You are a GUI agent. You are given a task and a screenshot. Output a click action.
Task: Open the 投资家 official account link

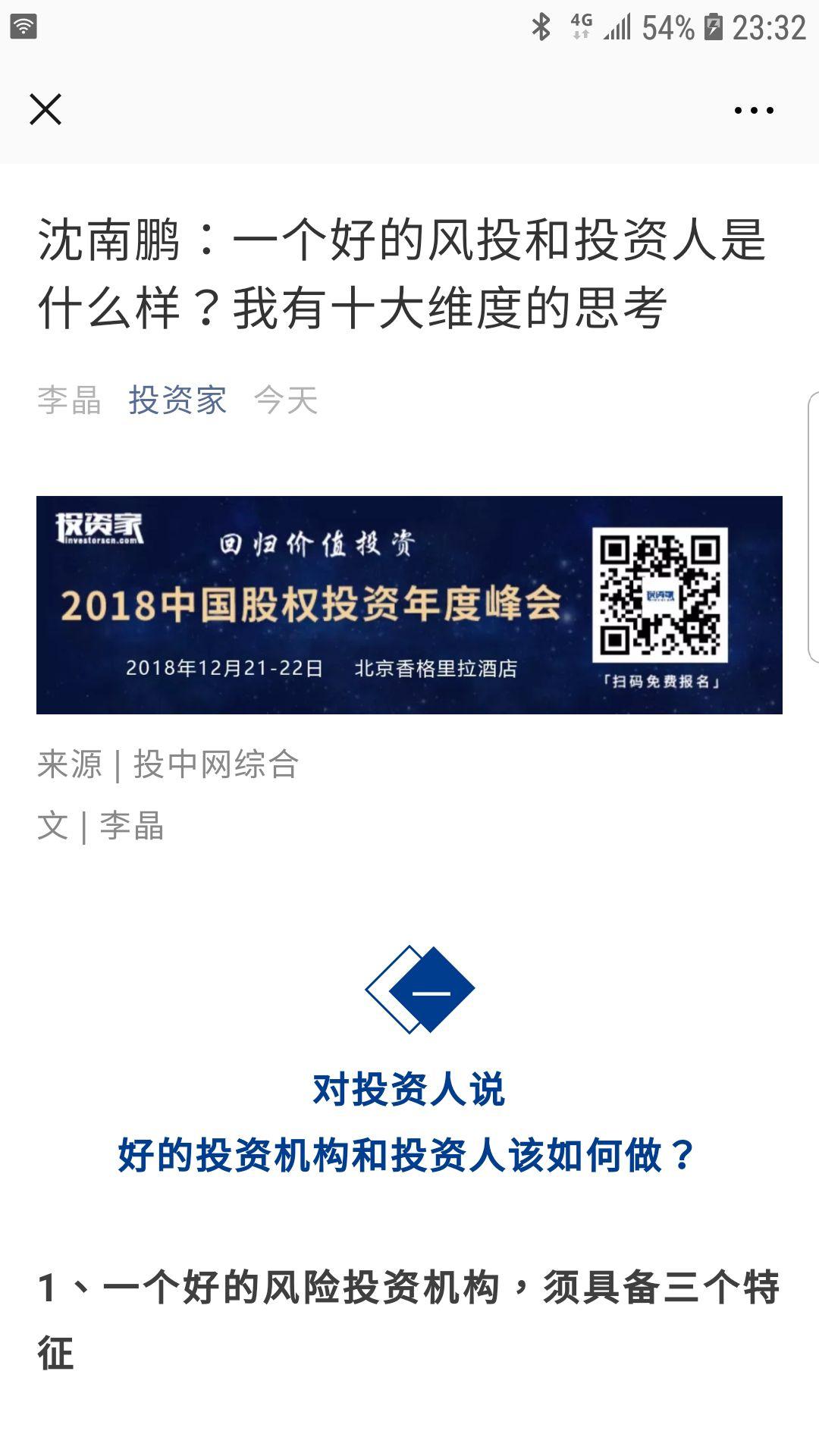tap(177, 401)
